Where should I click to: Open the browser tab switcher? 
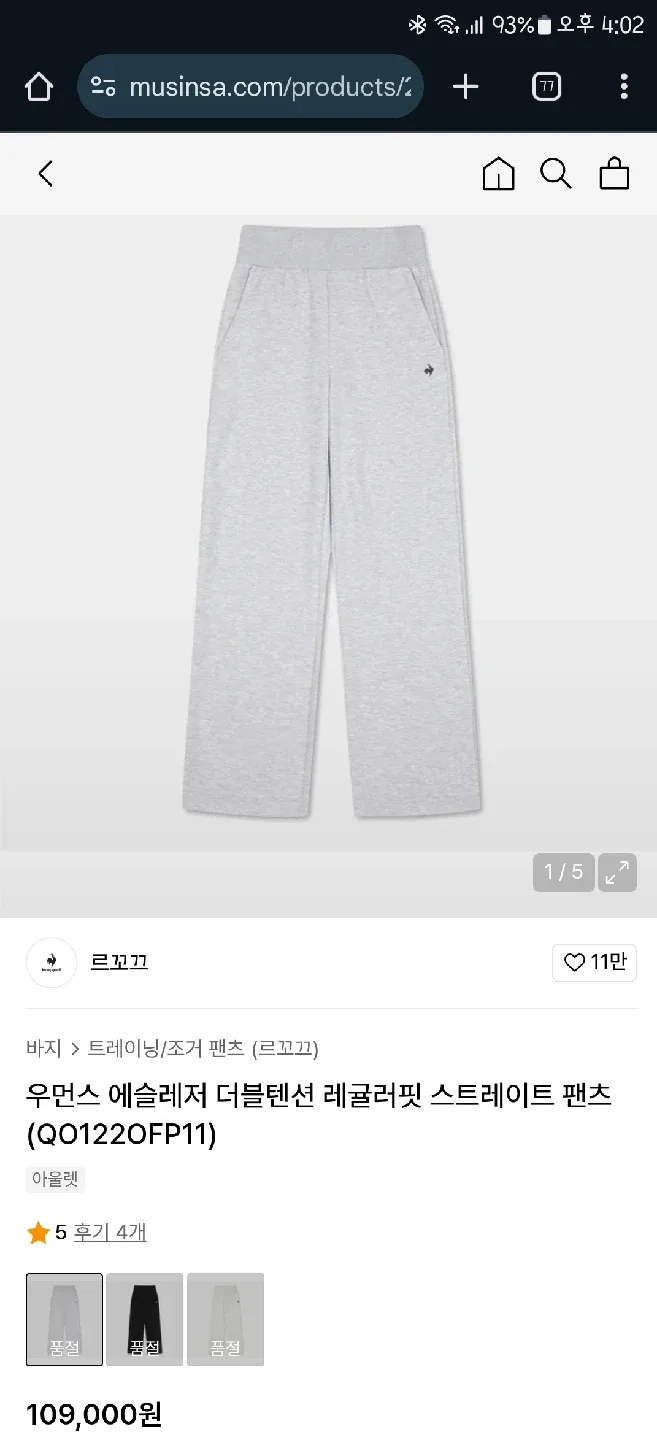click(546, 87)
